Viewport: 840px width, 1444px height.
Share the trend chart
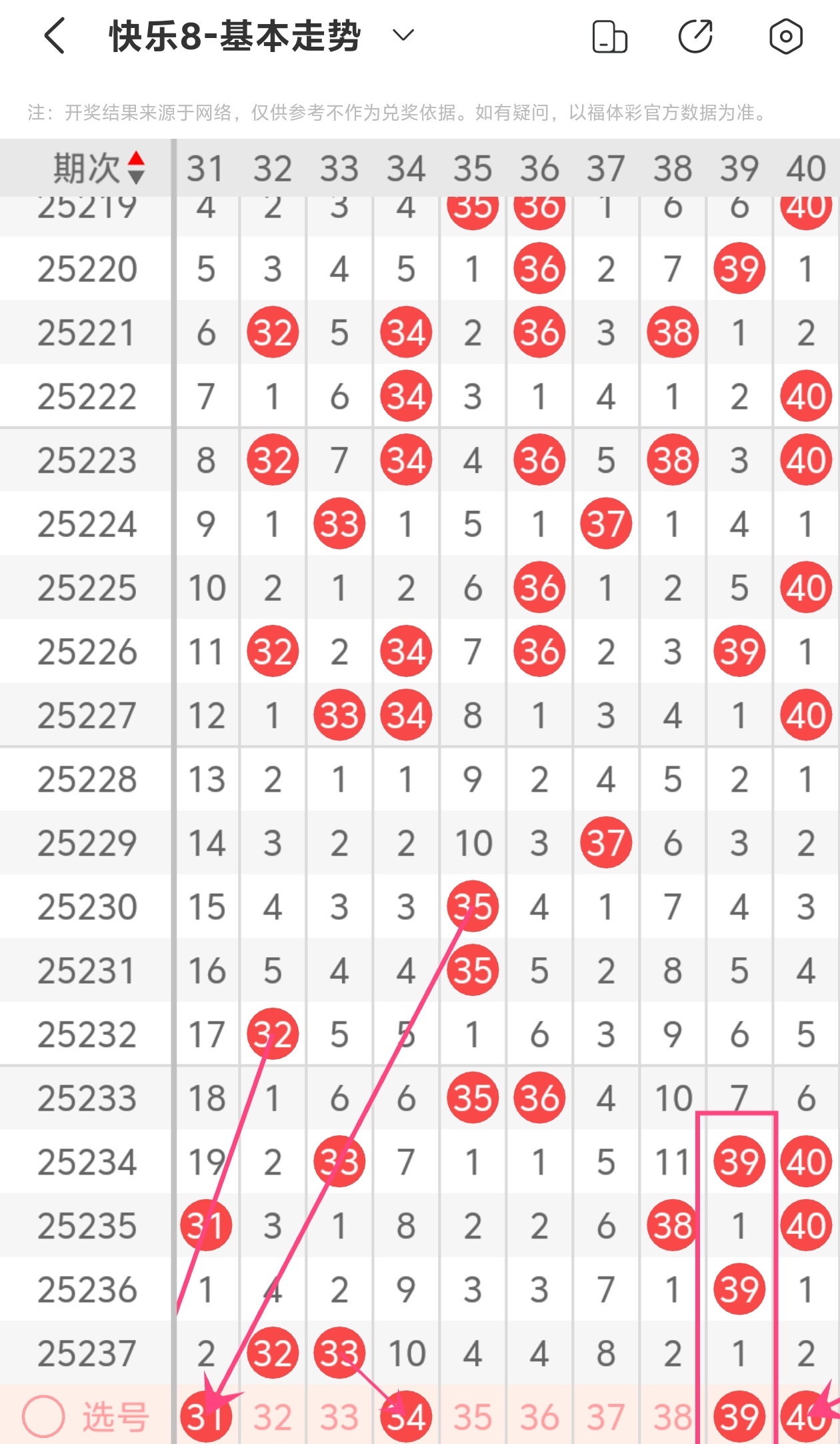click(x=696, y=36)
